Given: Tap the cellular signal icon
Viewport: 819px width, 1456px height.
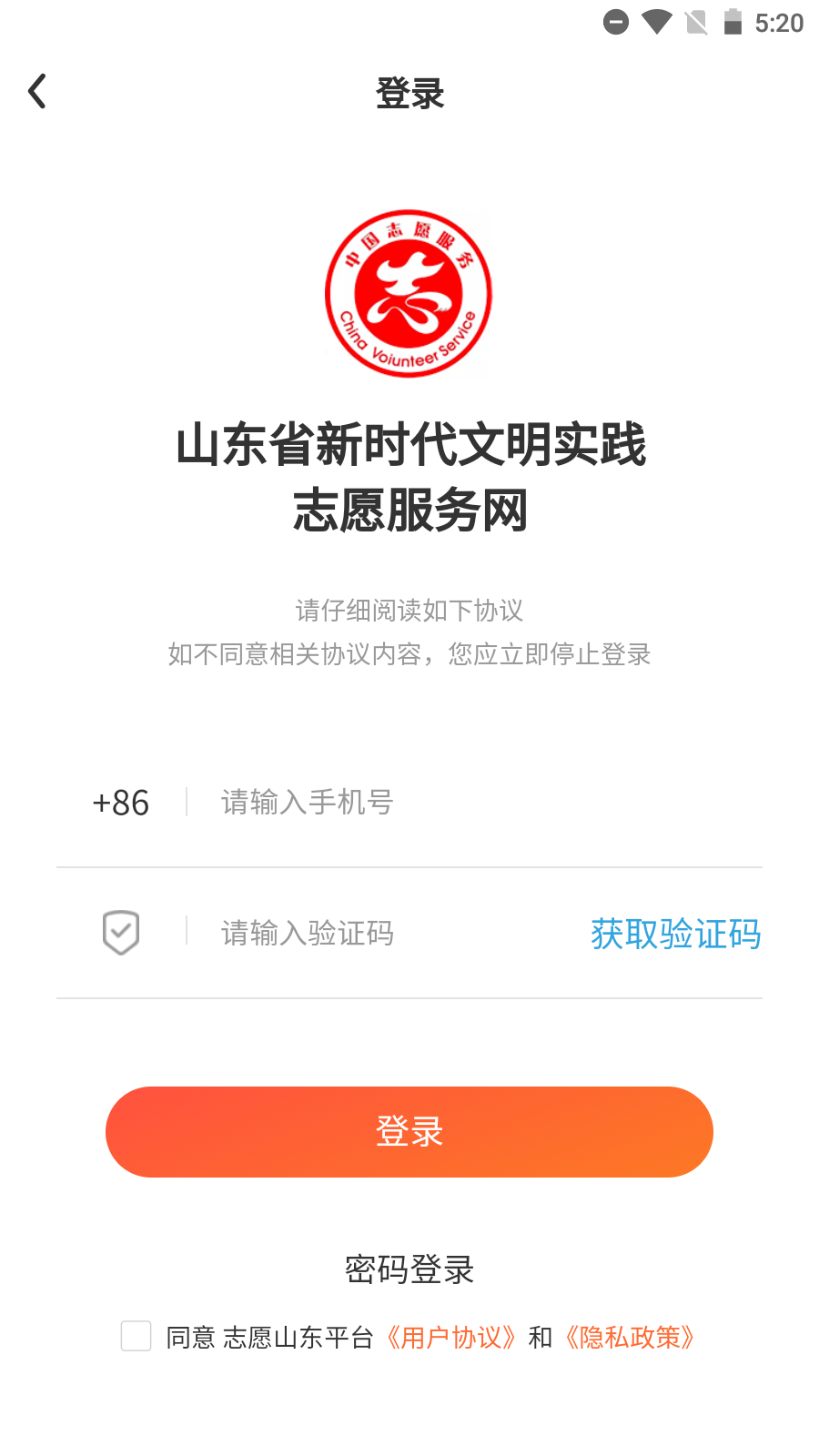Looking at the screenshot, I should (695, 22).
